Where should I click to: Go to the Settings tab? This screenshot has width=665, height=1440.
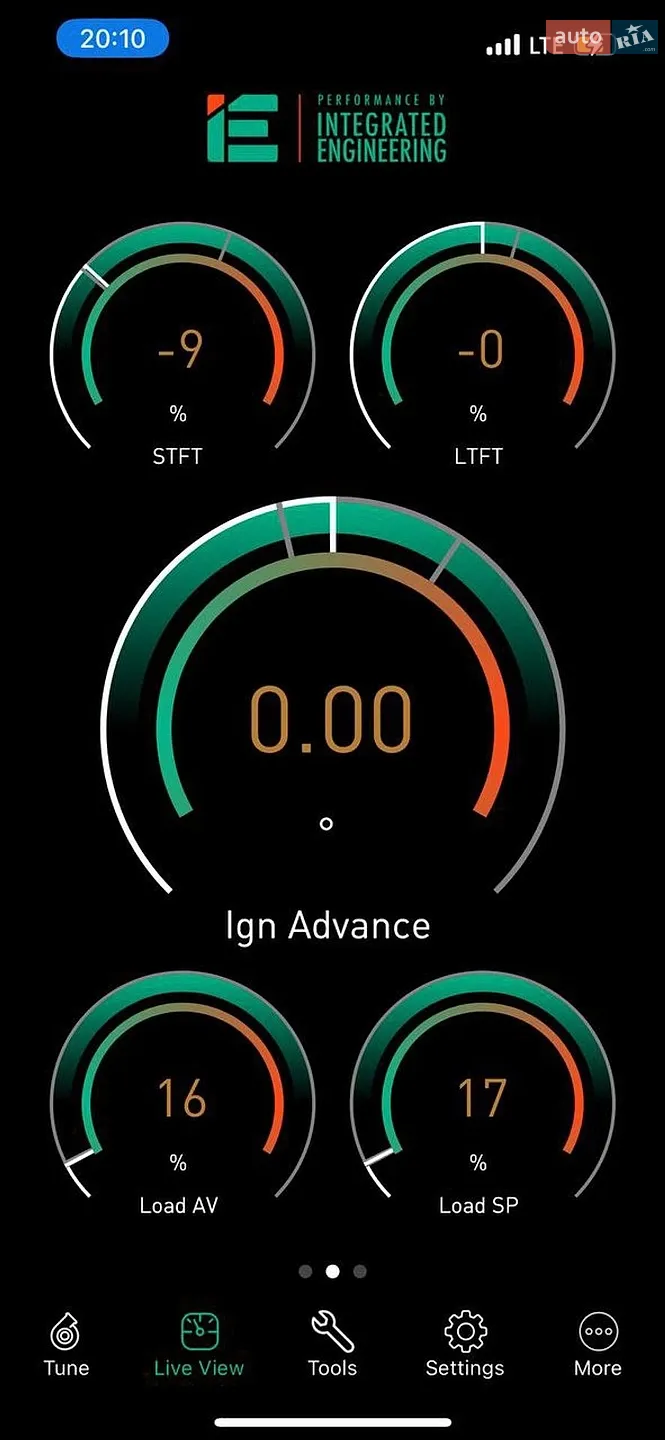465,1345
